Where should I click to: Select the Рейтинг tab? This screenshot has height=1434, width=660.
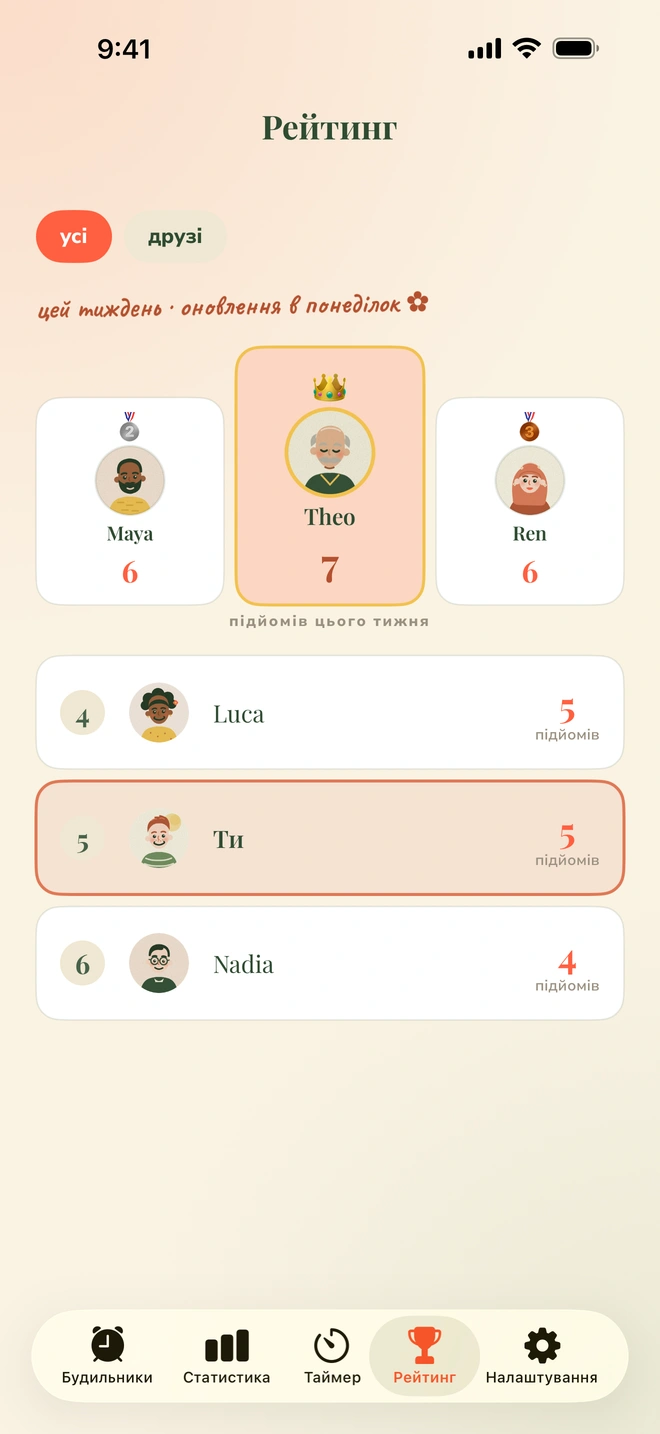coord(425,1356)
